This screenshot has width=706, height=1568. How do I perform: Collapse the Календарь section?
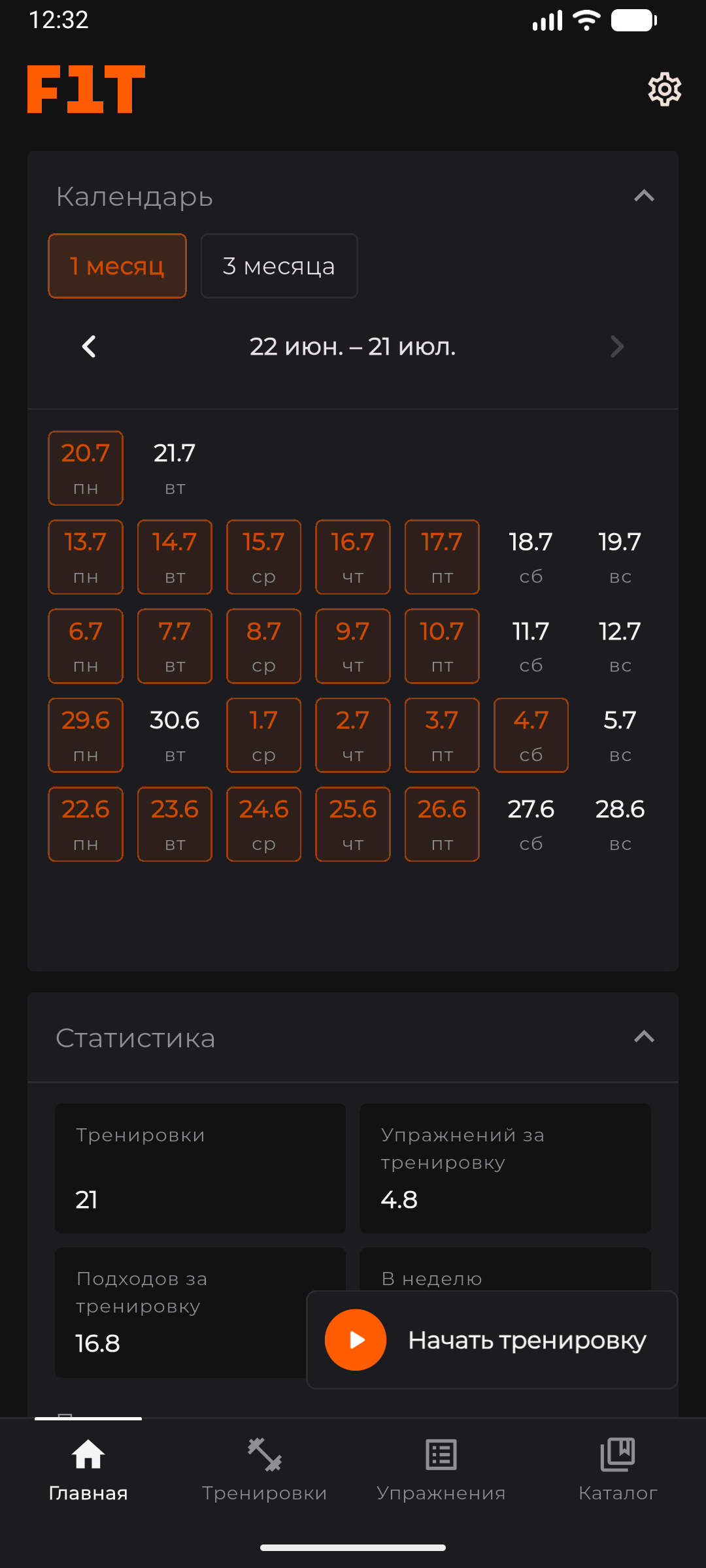tap(644, 196)
